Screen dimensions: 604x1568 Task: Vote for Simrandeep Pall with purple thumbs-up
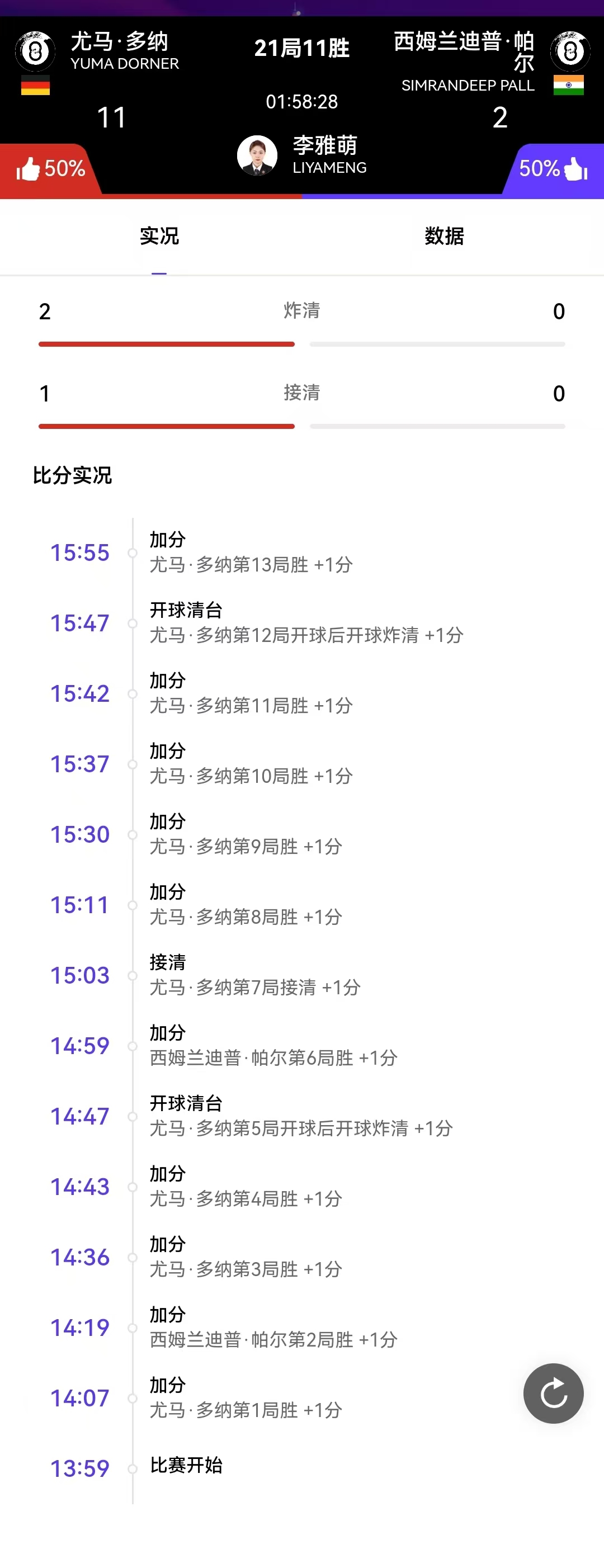pos(575,169)
